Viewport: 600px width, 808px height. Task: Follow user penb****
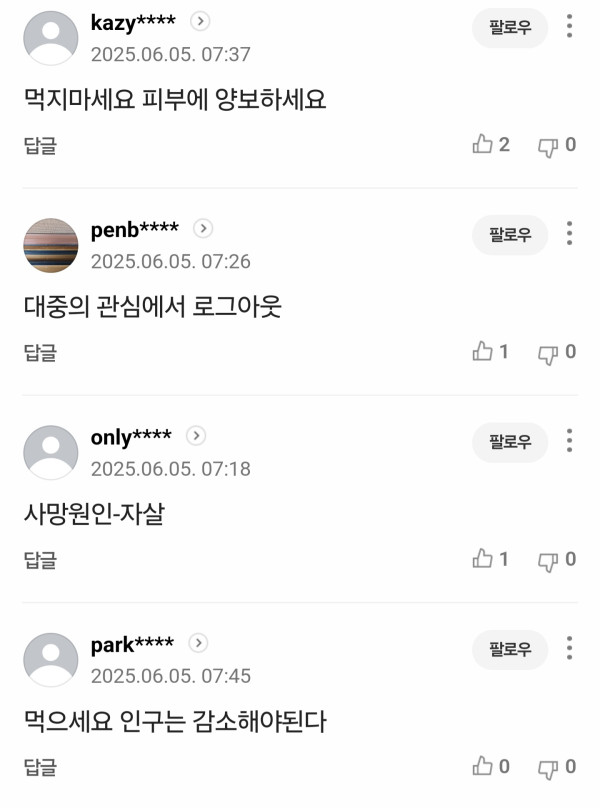click(x=510, y=235)
